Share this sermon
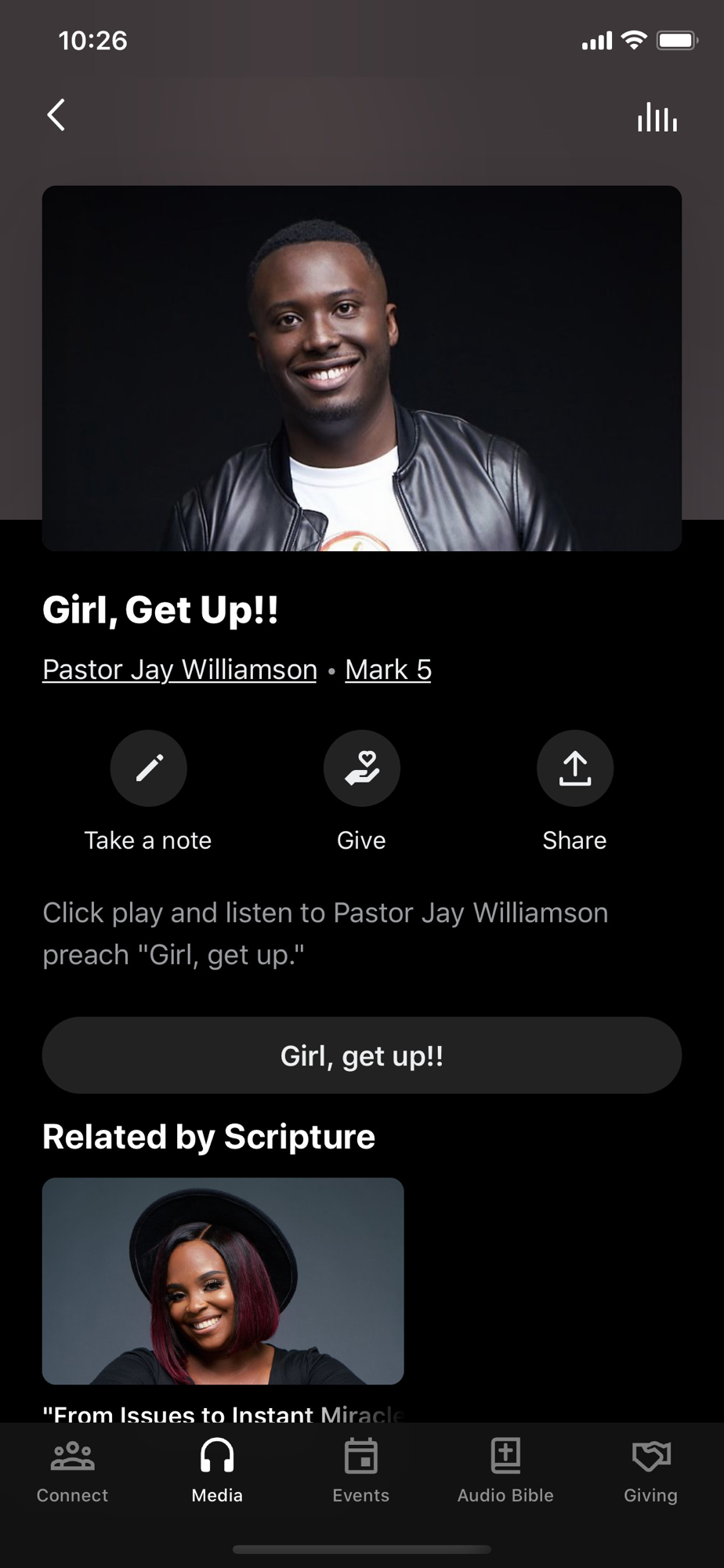Screen dimensions: 724x1568 [x=574, y=768]
